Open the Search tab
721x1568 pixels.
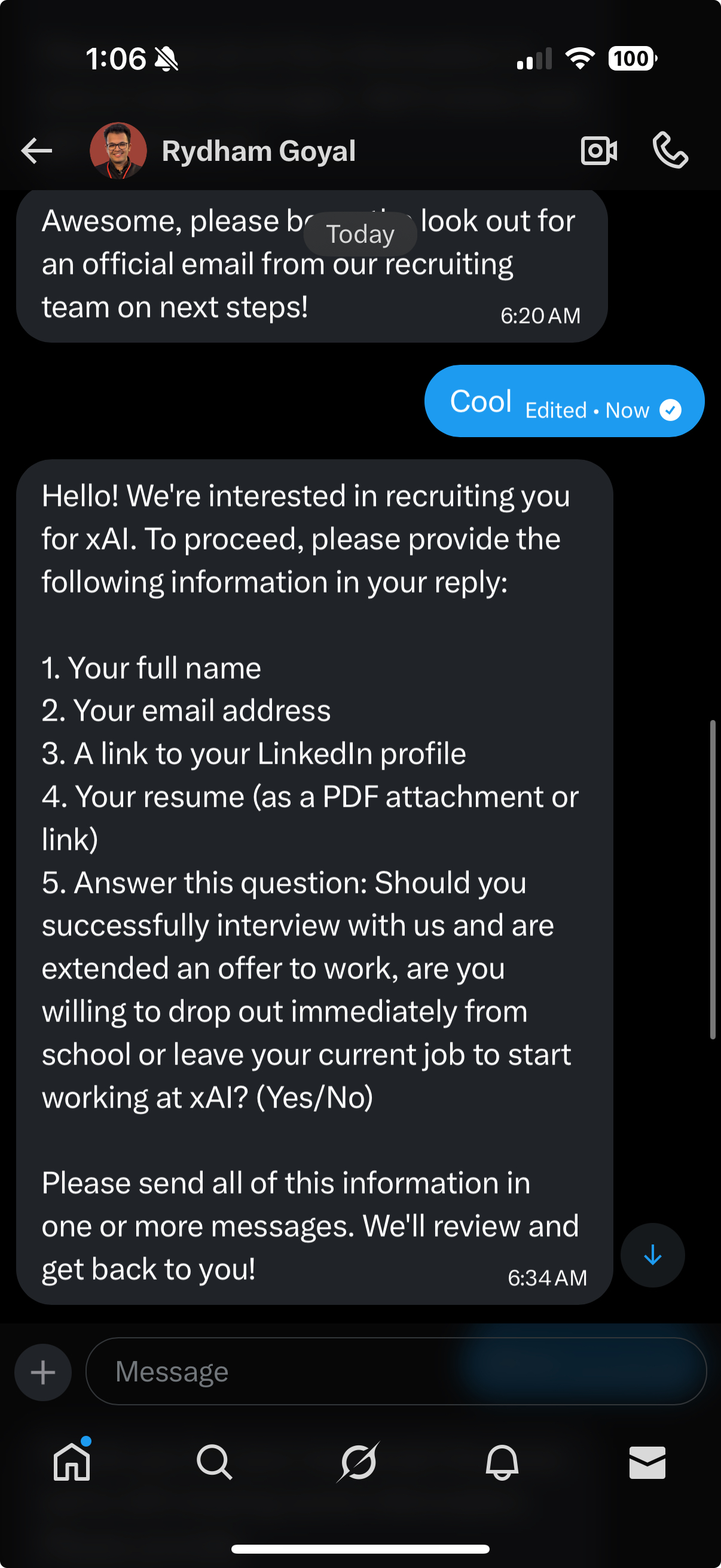[x=215, y=1462]
